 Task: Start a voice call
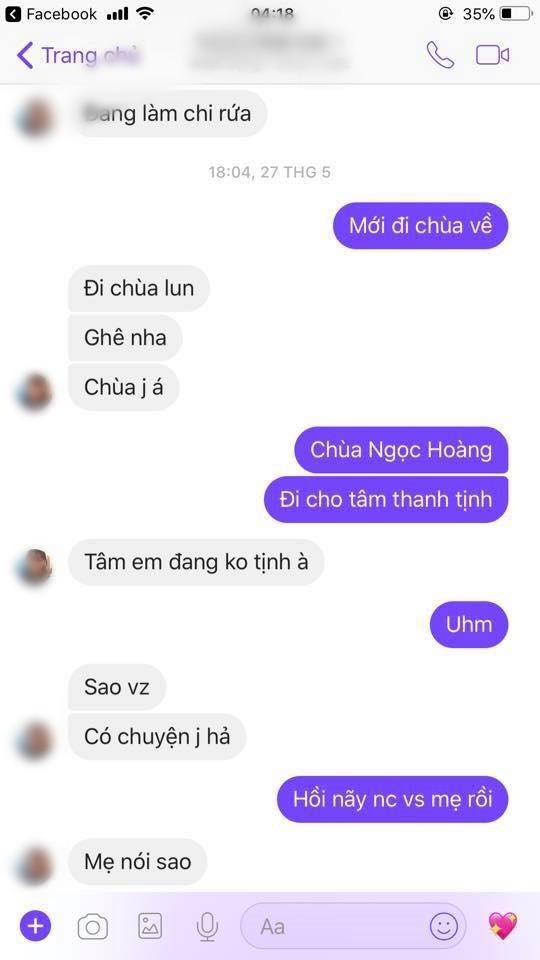440,55
